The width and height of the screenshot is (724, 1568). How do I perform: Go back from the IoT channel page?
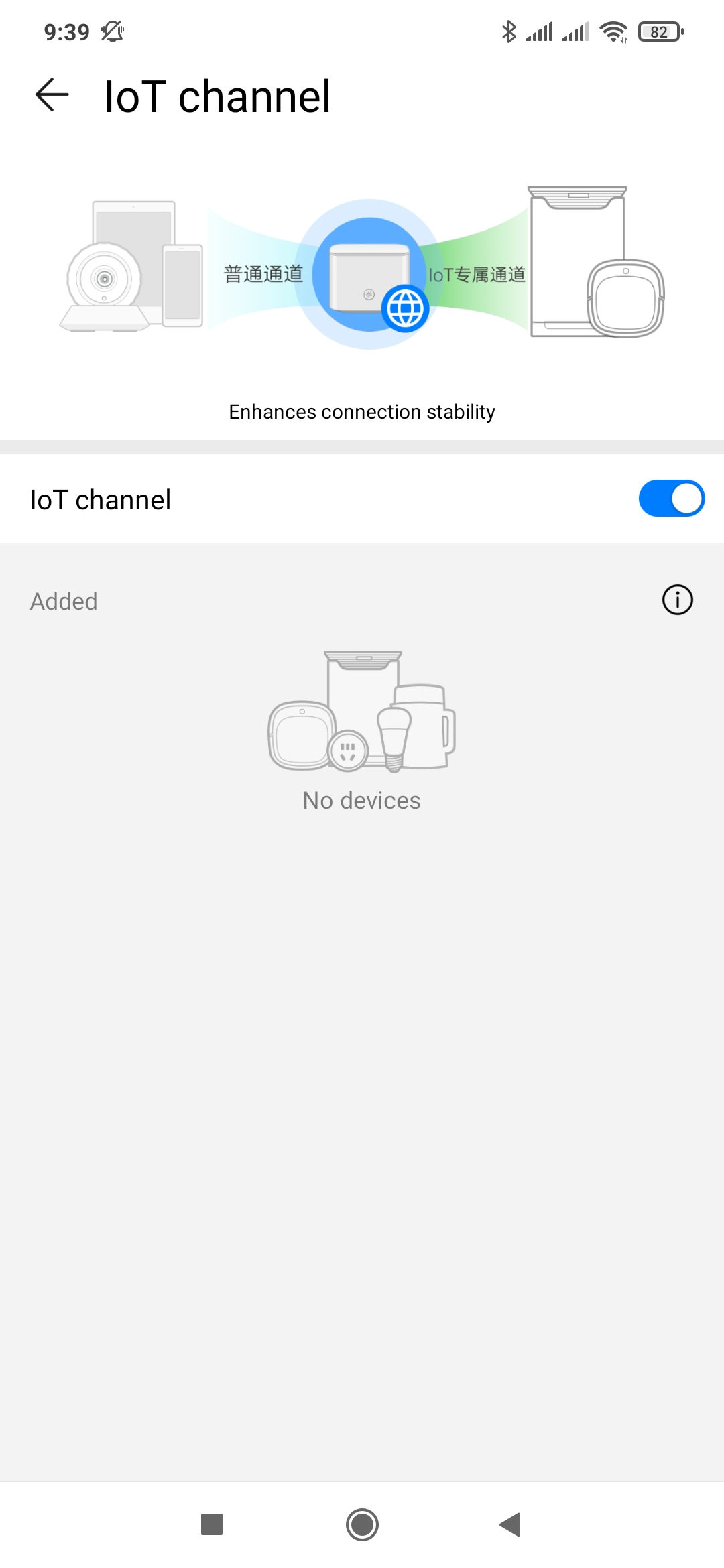(x=52, y=95)
